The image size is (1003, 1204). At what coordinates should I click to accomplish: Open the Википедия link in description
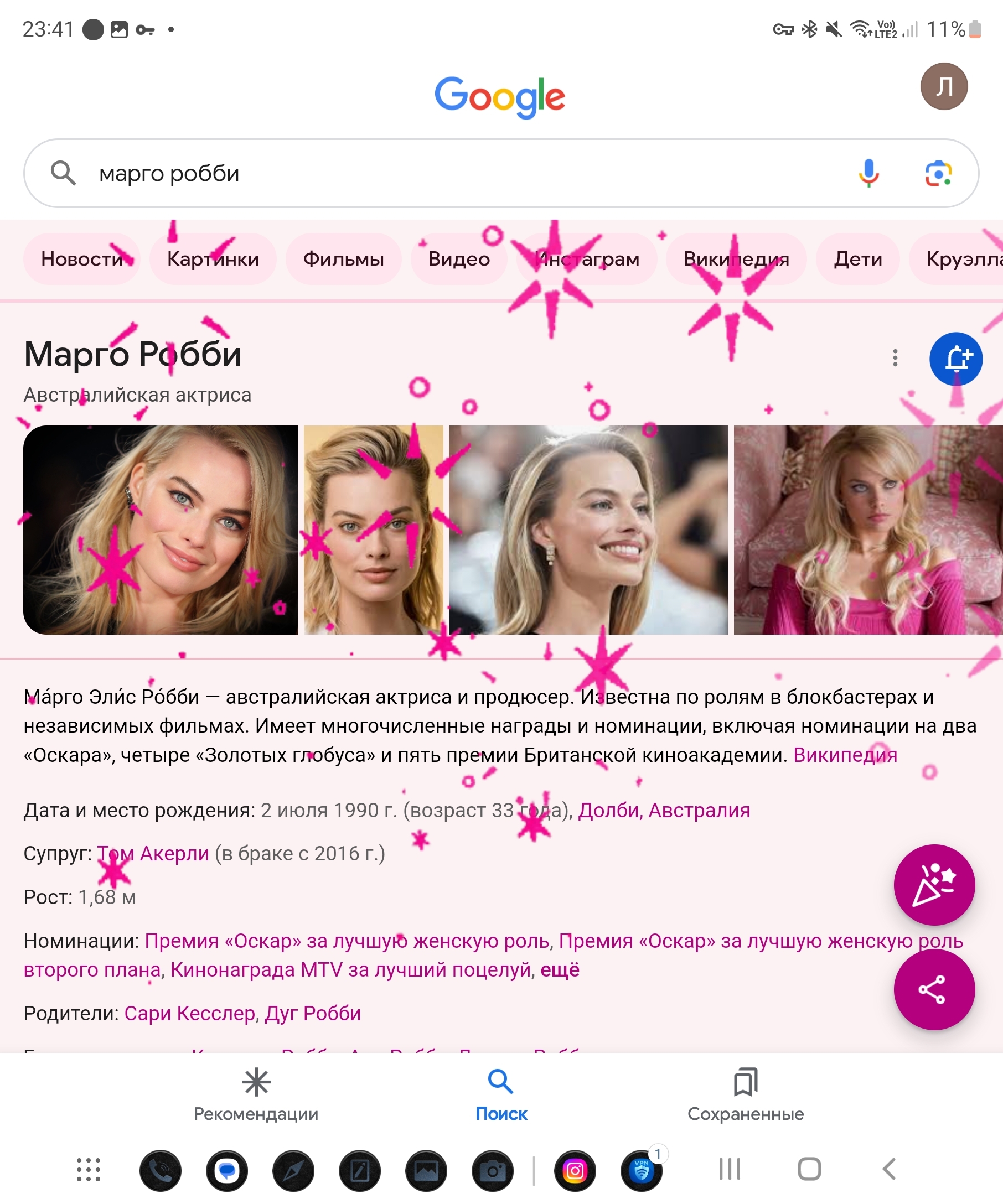(x=845, y=755)
